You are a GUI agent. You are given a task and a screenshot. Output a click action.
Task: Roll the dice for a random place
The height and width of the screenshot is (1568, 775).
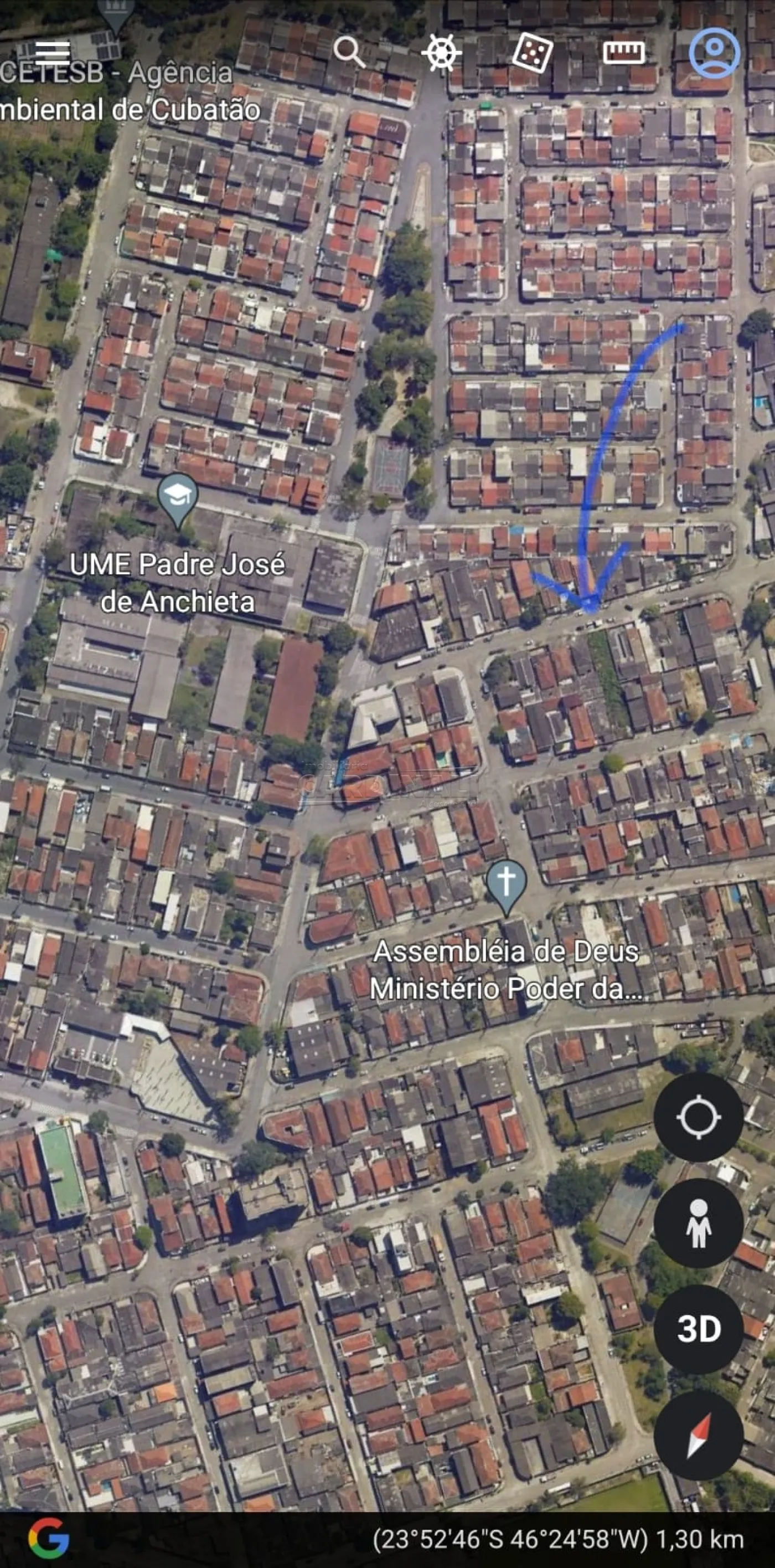pos(533,53)
